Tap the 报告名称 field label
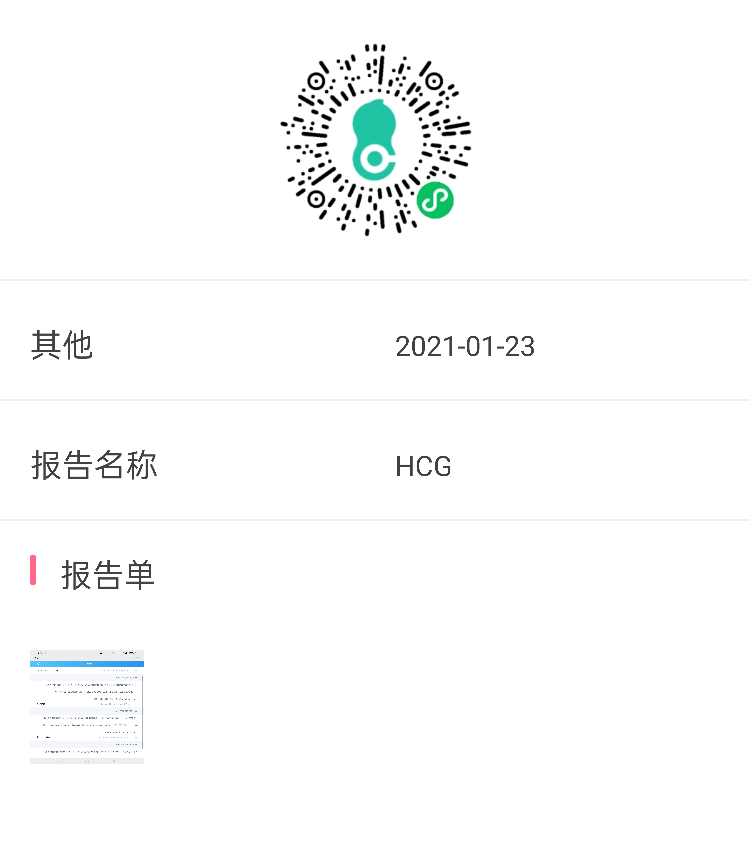 [x=94, y=465]
